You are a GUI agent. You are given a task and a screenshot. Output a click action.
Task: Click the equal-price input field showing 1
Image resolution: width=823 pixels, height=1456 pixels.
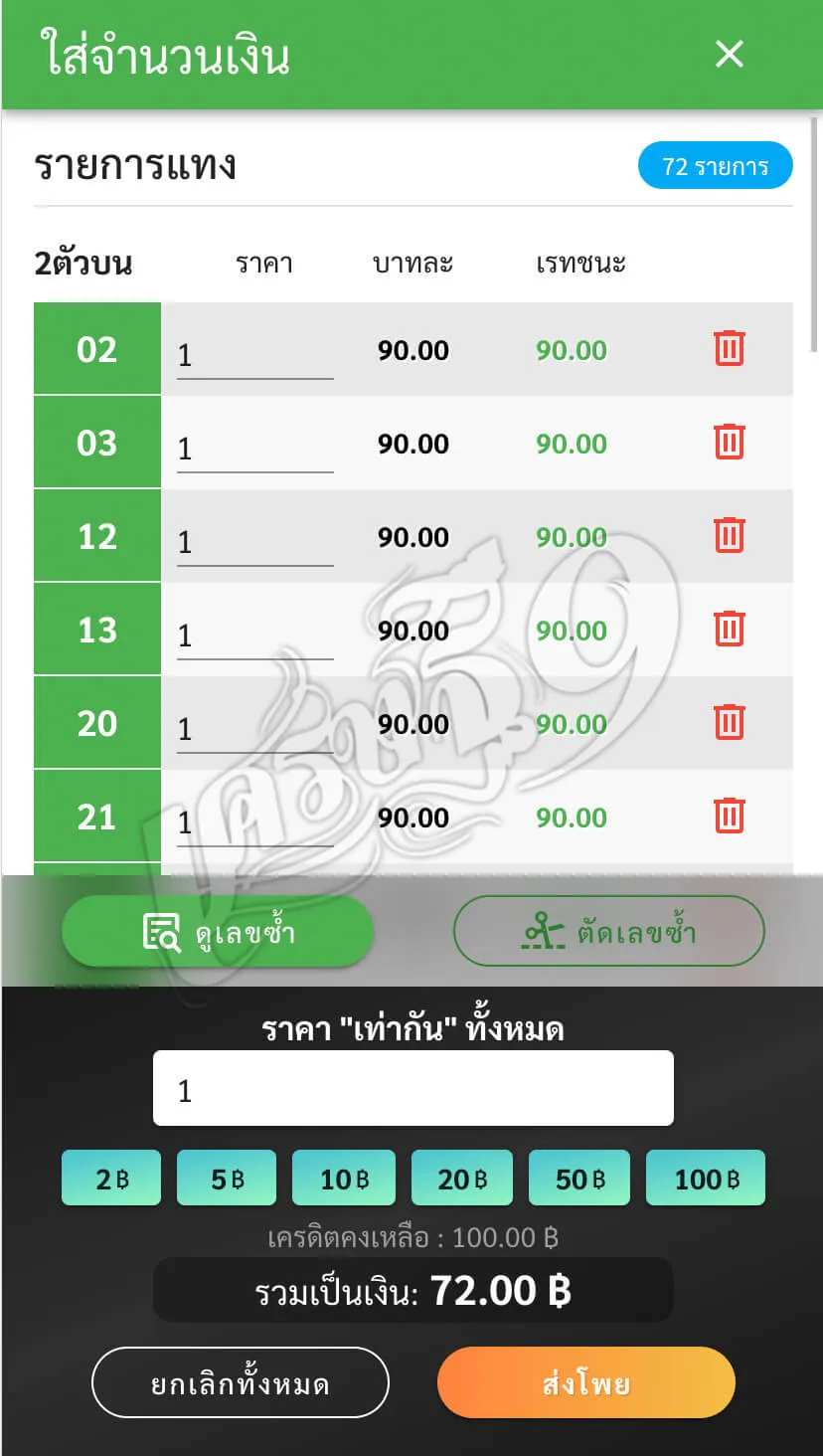(x=412, y=1087)
